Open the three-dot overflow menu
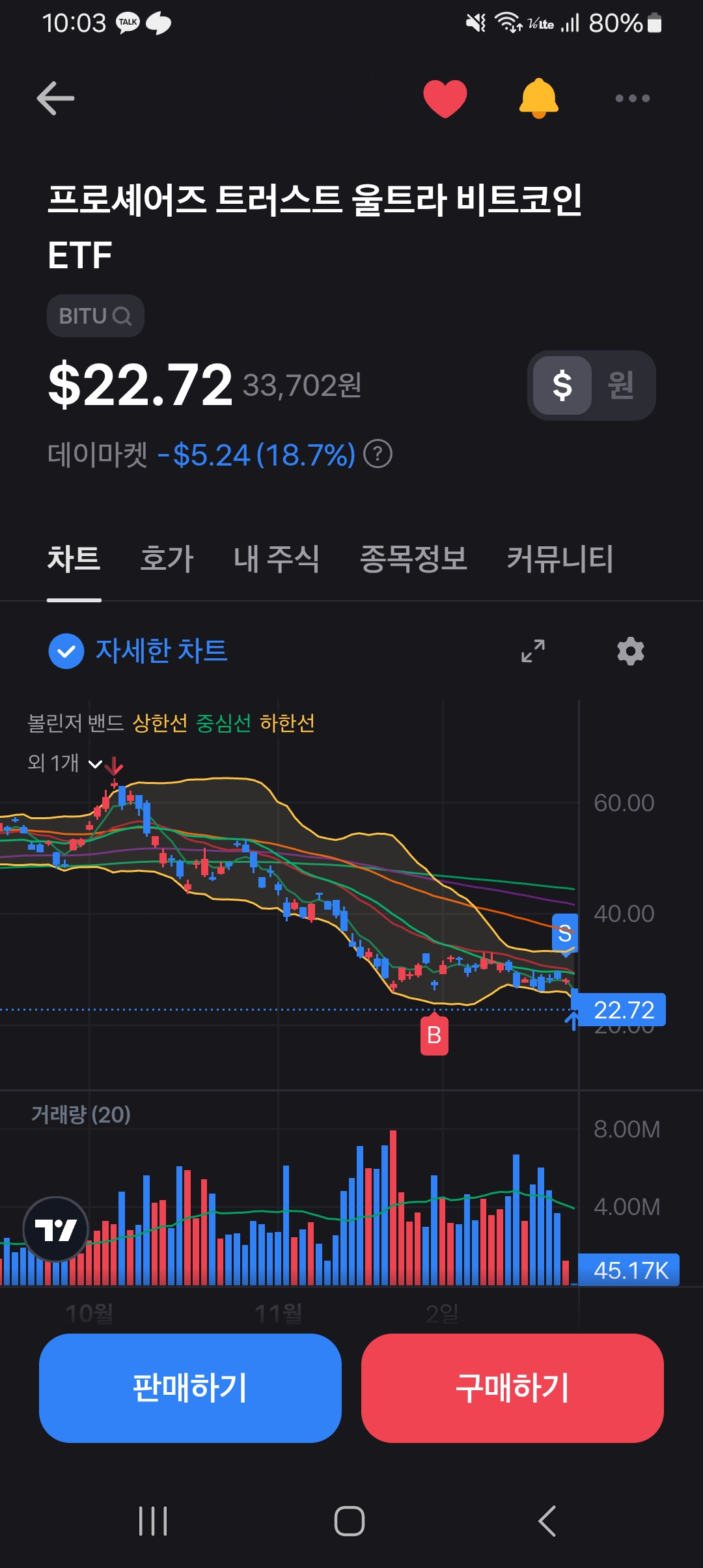This screenshot has width=703, height=1568. click(x=632, y=98)
